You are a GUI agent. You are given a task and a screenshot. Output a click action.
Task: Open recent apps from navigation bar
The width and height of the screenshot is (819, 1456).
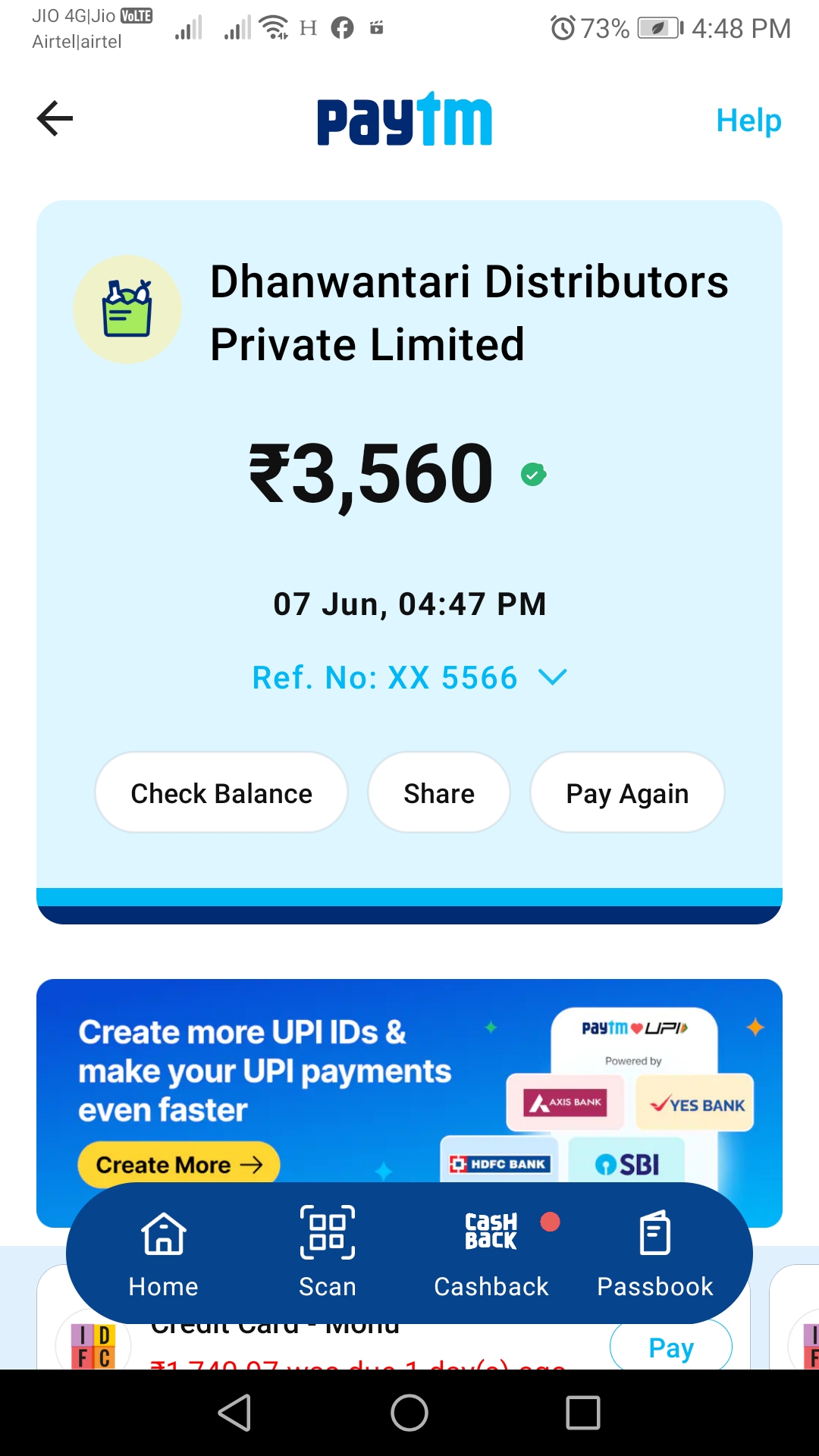(583, 1413)
